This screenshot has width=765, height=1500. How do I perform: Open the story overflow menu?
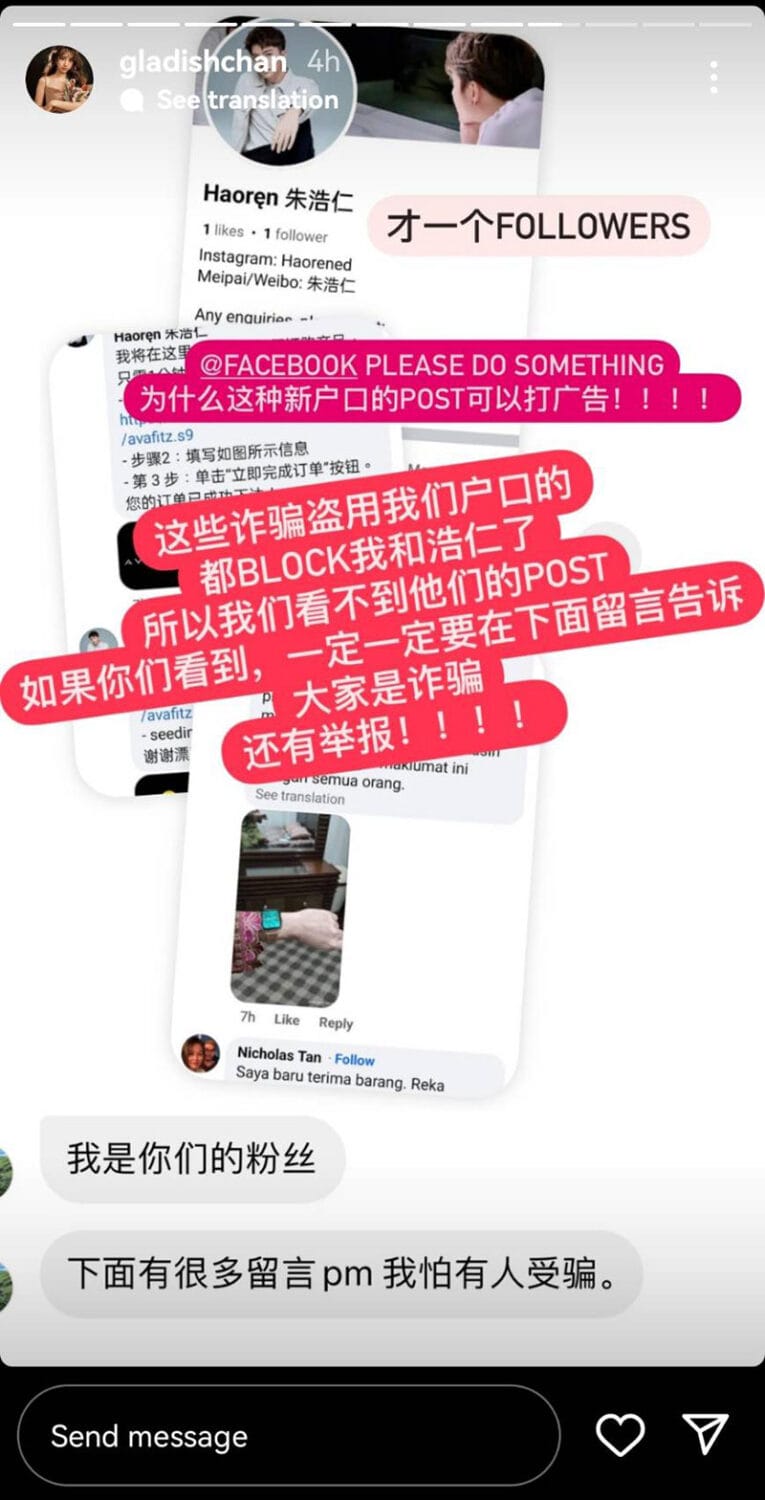tap(712, 77)
